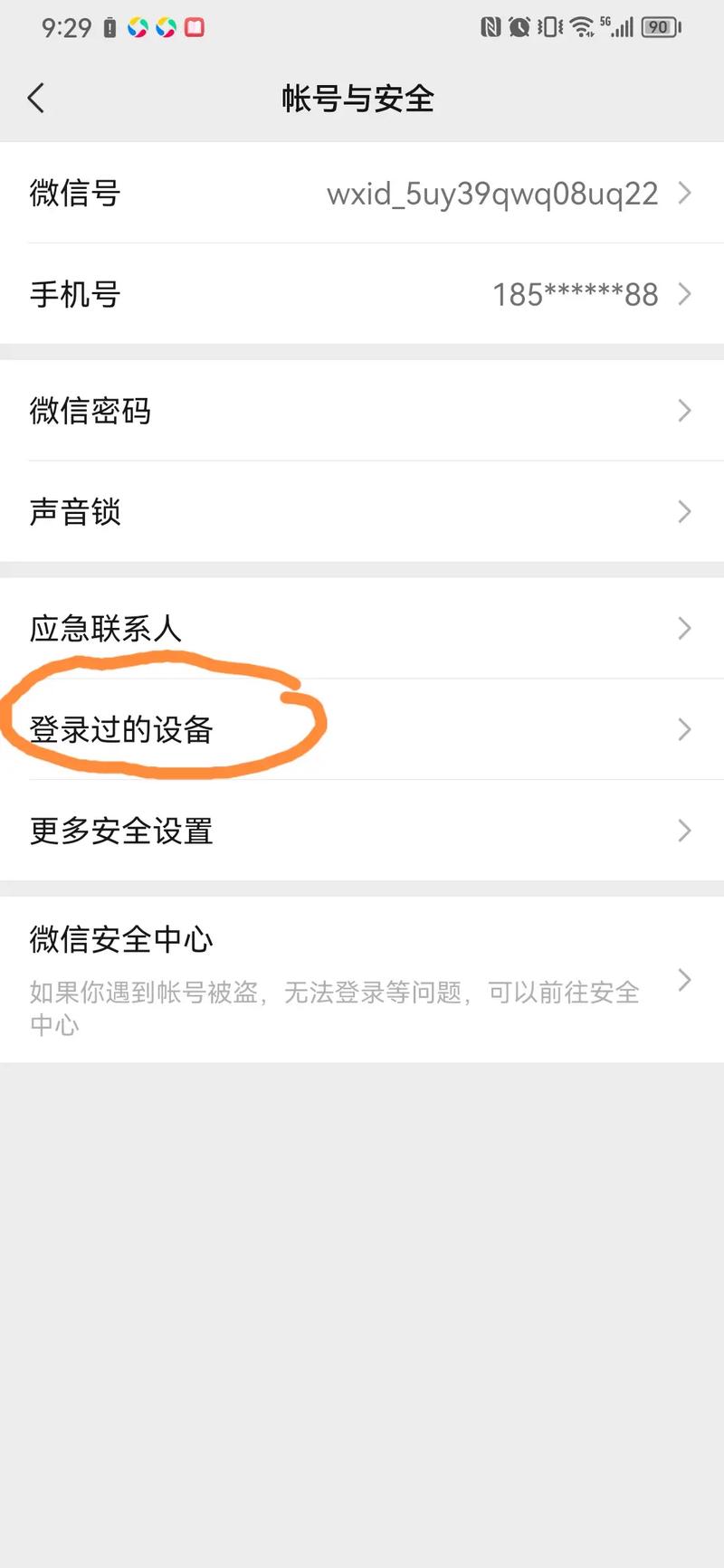Viewport: 724px width, 1568px height.
Task: Tap the WeChat ID wxid_5uy39qwq08uq22
Action: 492,194
